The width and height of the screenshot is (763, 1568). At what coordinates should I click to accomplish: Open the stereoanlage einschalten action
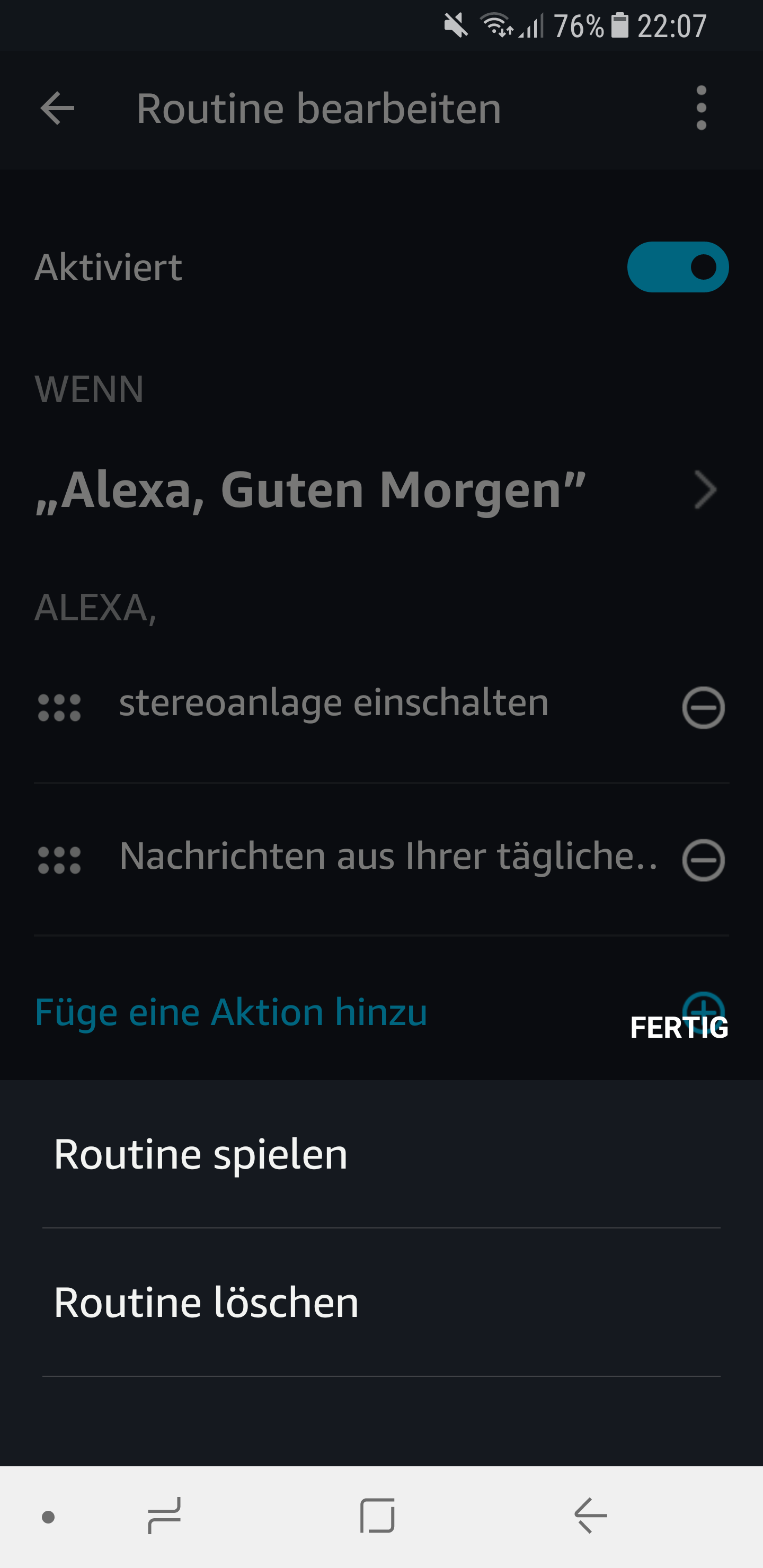click(334, 703)
